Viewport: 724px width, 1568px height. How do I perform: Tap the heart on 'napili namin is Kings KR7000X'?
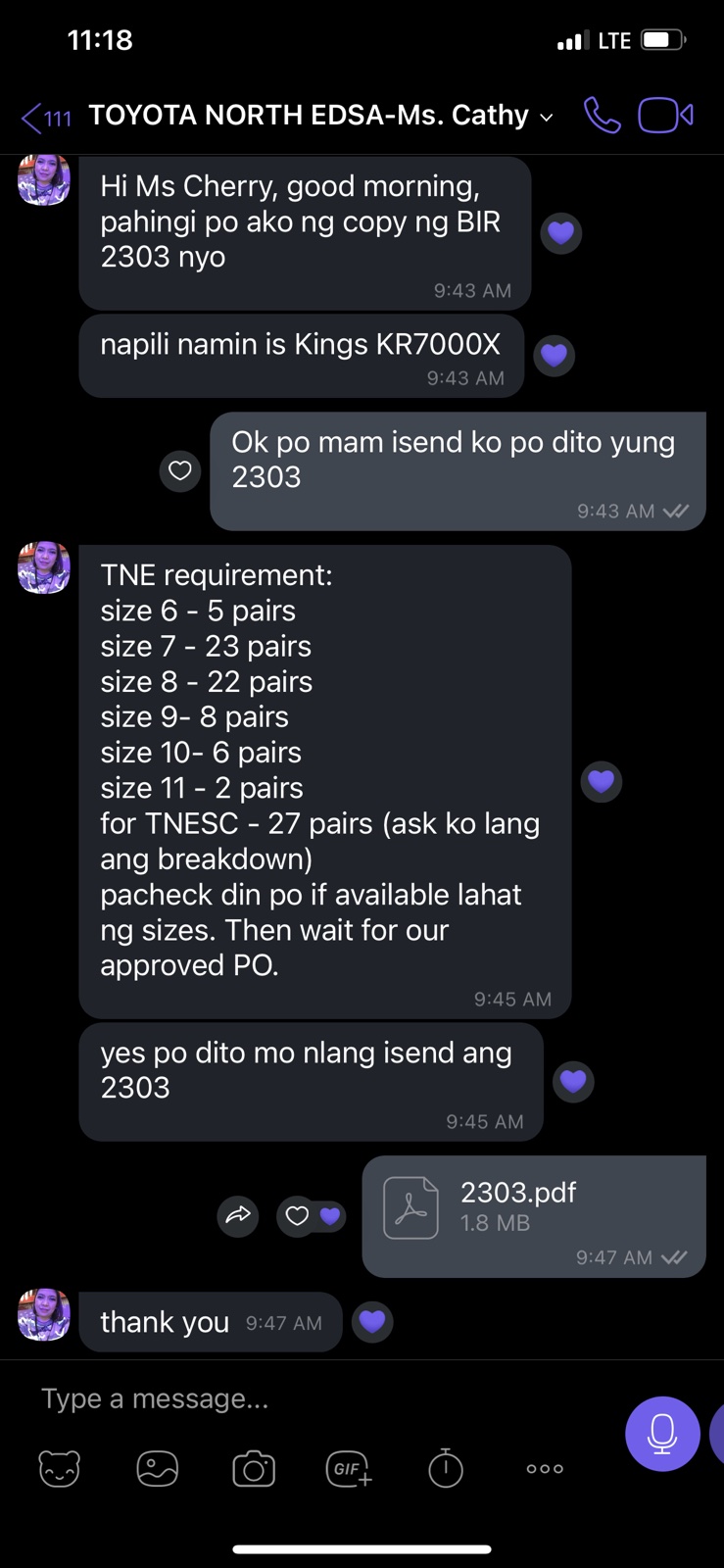pos(554,355)
